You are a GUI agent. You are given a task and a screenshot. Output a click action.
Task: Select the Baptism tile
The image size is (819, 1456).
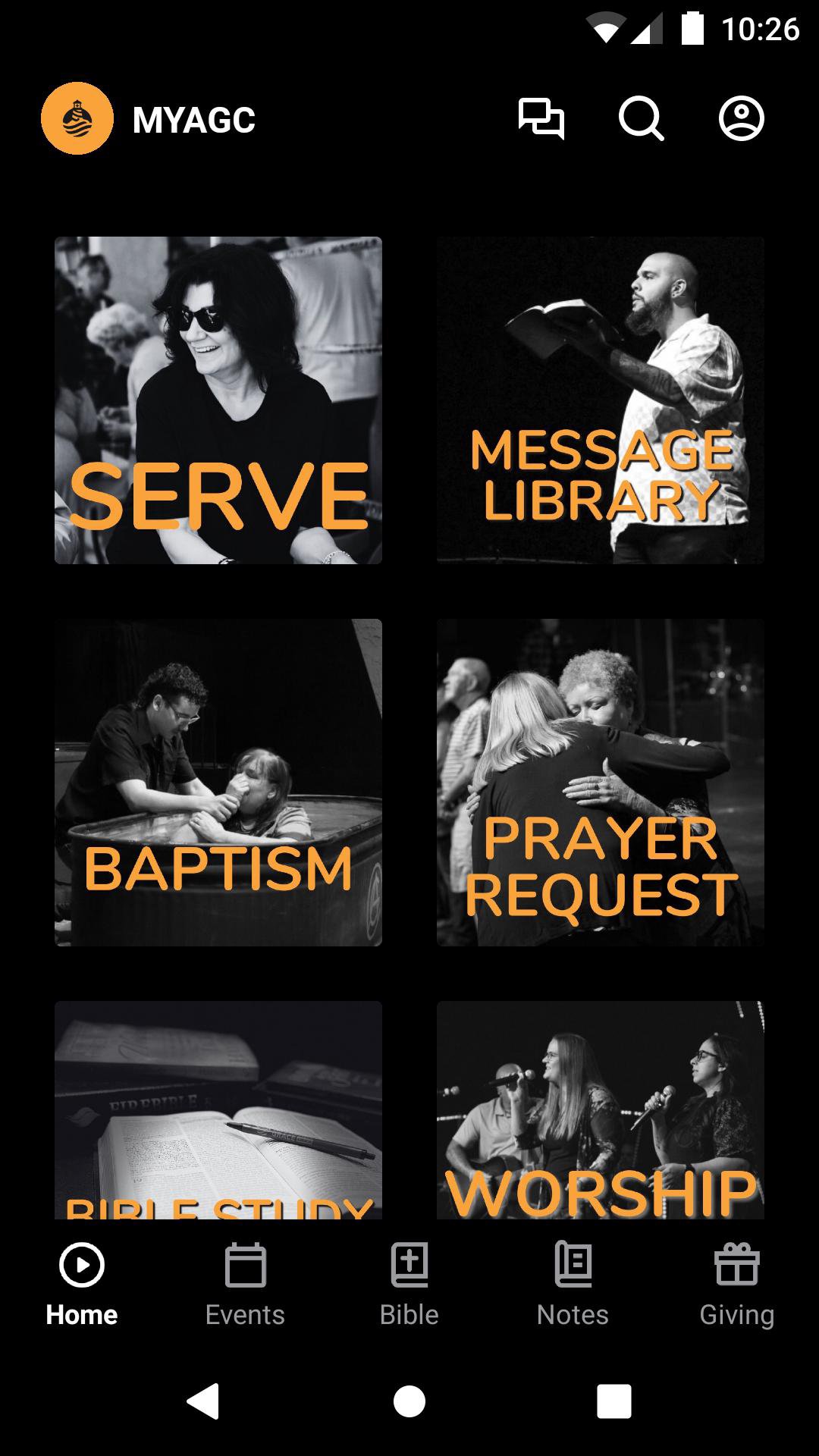tap(218, 783)
